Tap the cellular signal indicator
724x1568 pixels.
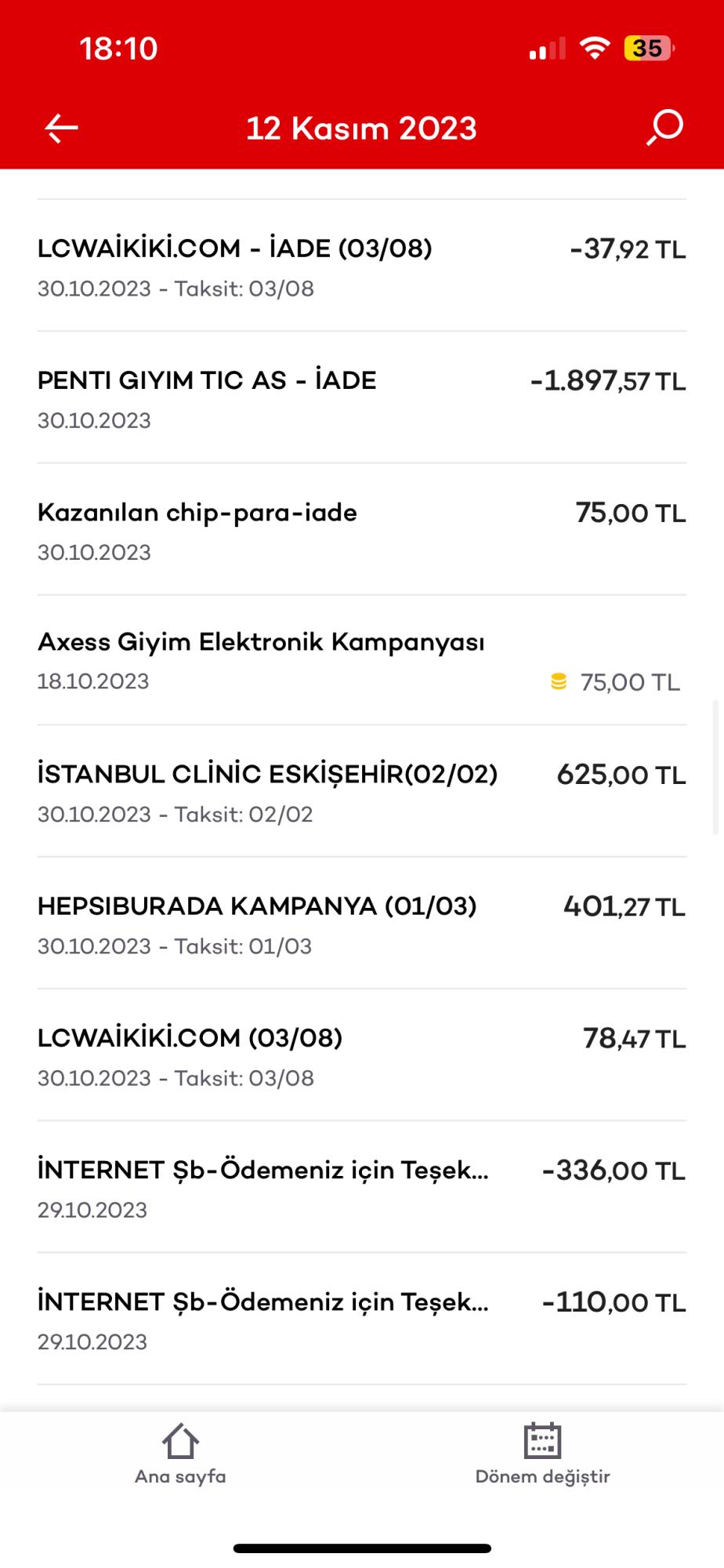coord(546,49)
